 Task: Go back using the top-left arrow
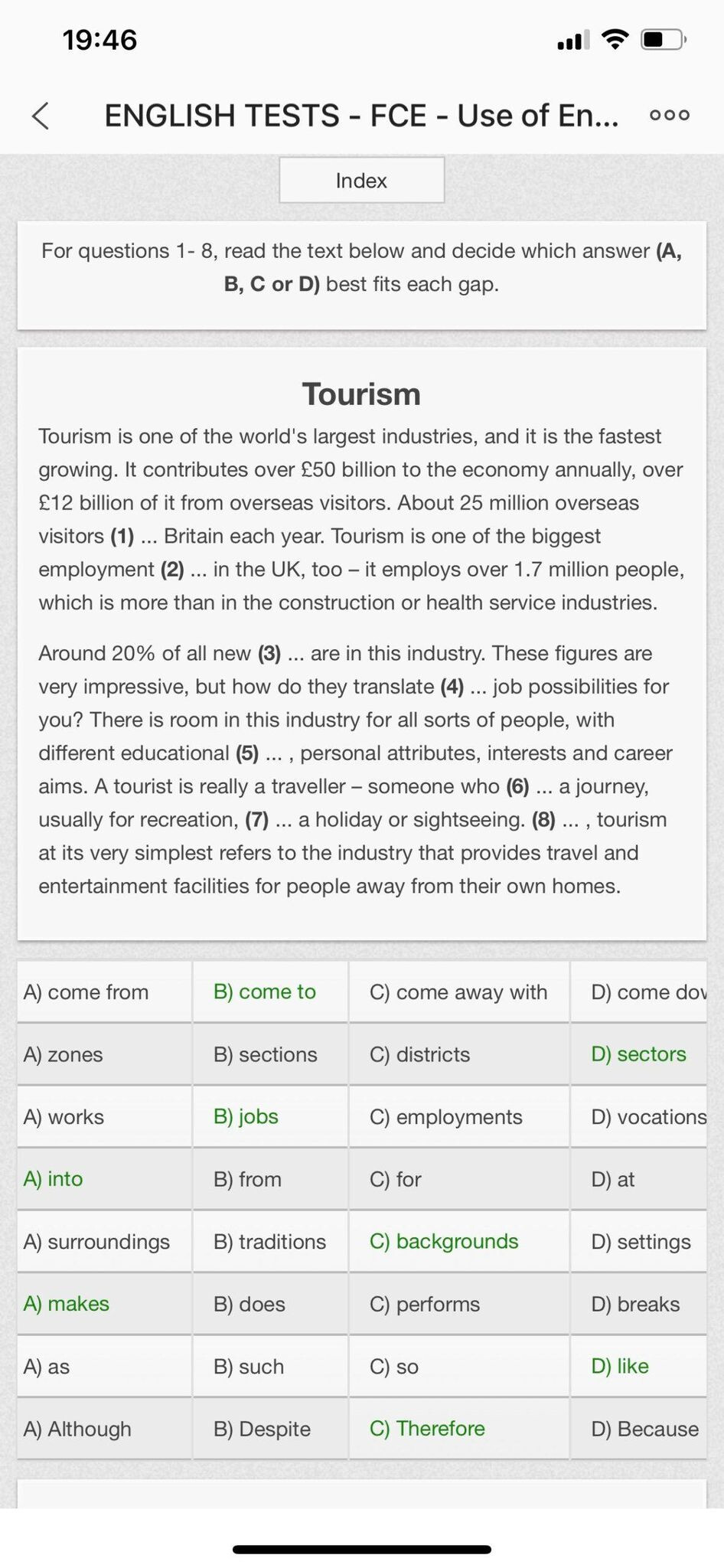tap(41, 116)
